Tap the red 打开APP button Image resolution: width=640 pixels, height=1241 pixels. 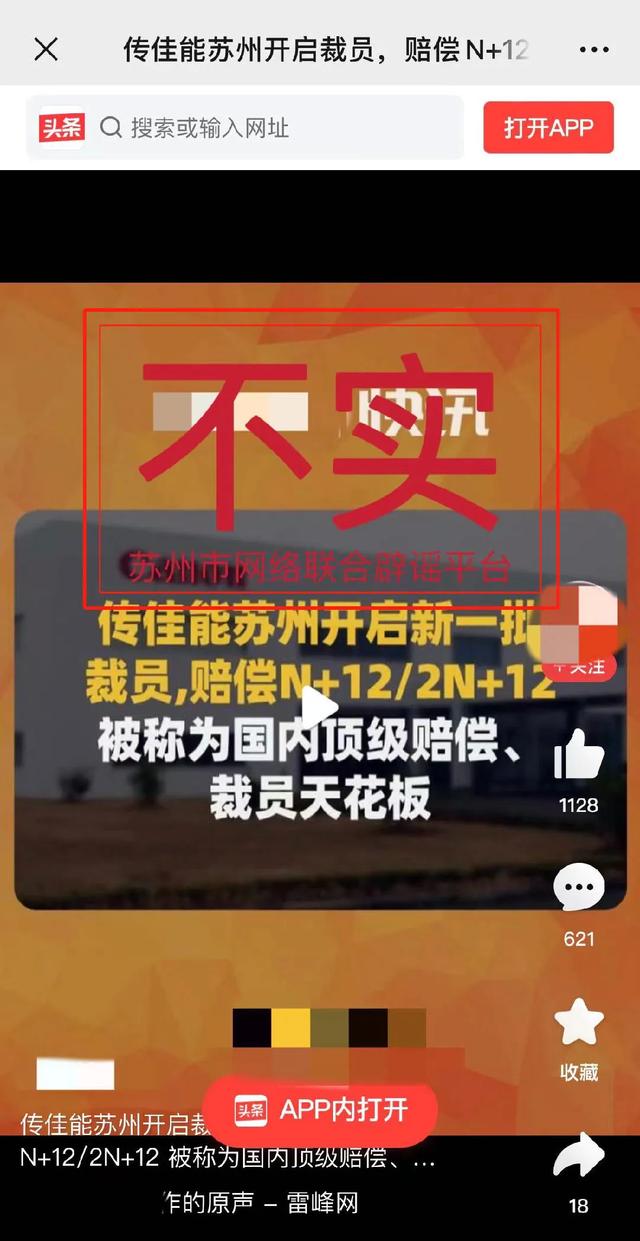point(548,128)
